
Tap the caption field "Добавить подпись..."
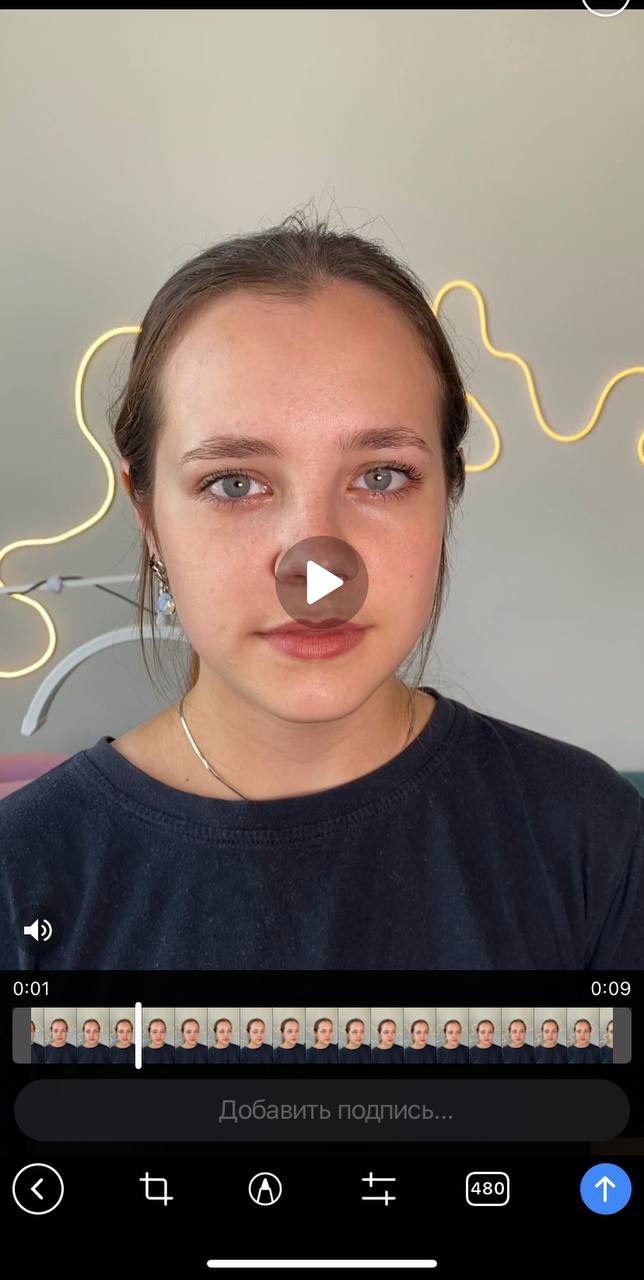click(x=322, y=1110)
